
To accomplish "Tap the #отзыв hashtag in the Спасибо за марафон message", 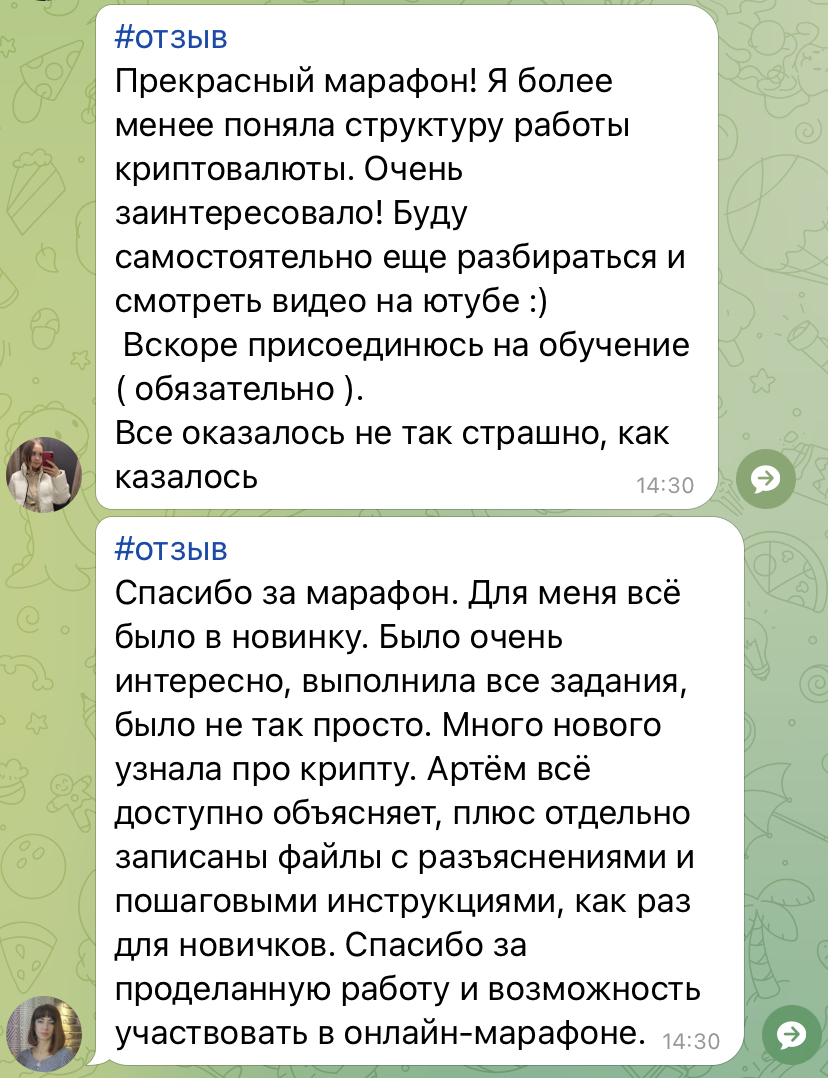I will 171,549.
